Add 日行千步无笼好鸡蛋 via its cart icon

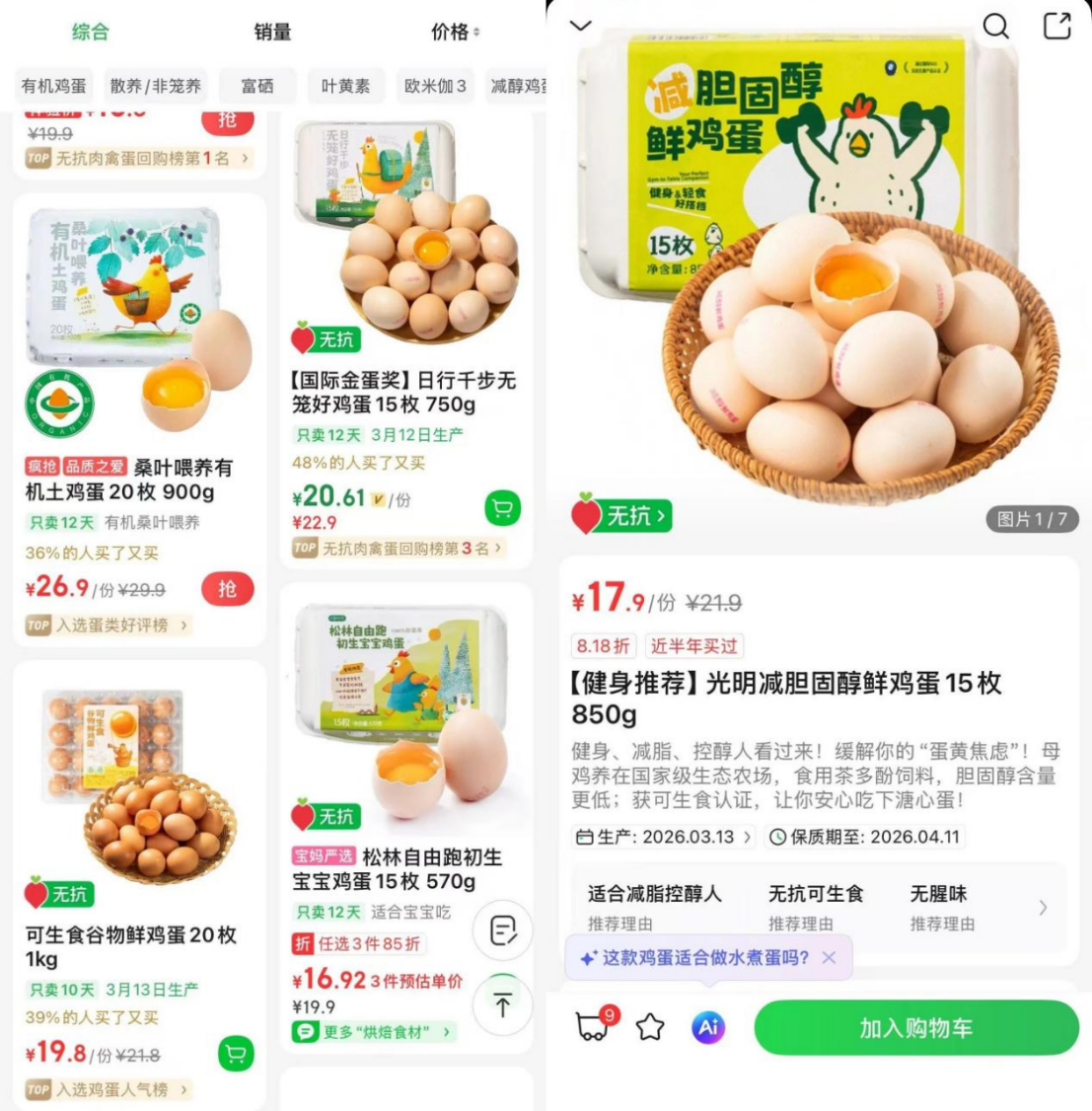click(502, 506)
